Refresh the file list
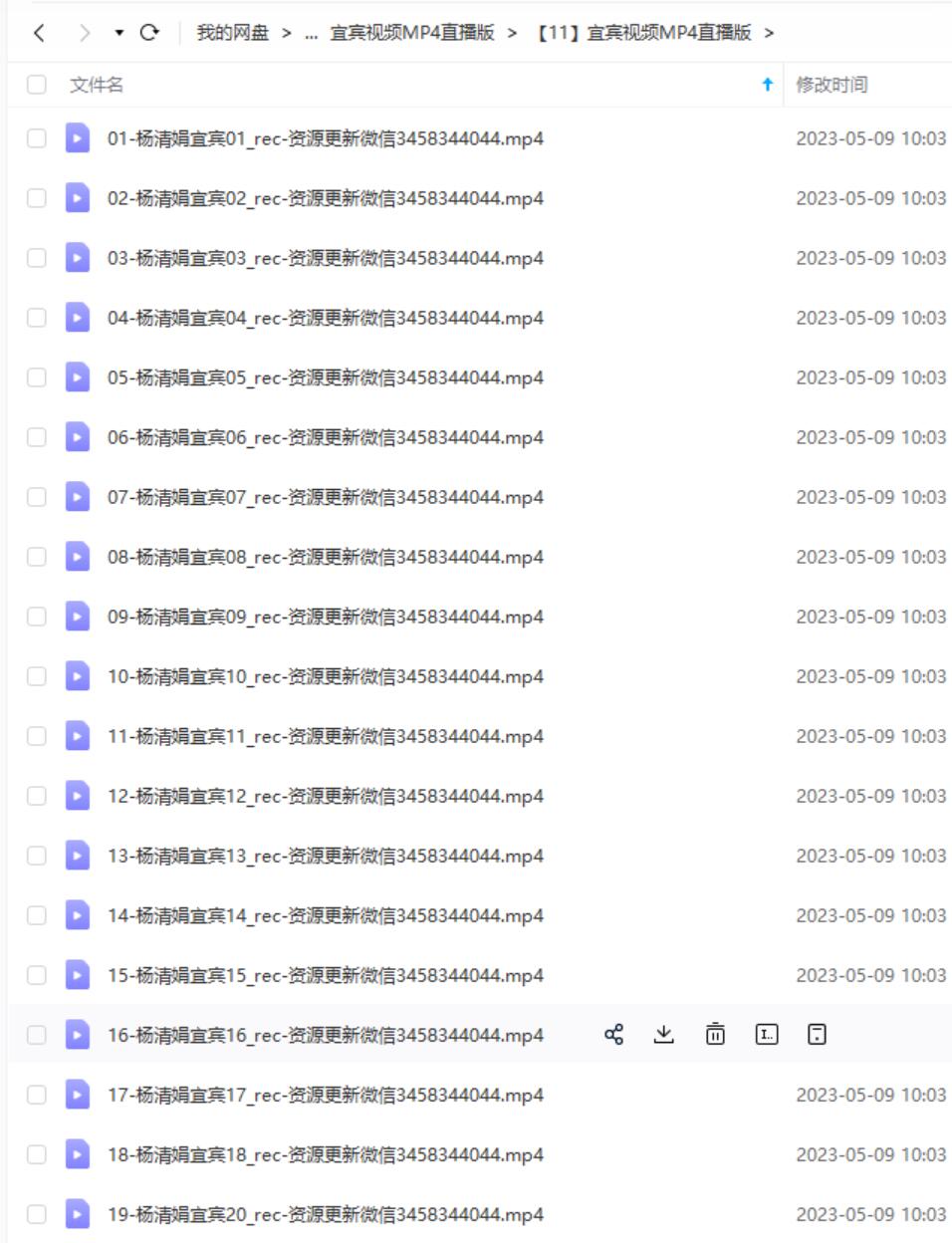Viewport: 952px width, 1243px height. (149, 33)
